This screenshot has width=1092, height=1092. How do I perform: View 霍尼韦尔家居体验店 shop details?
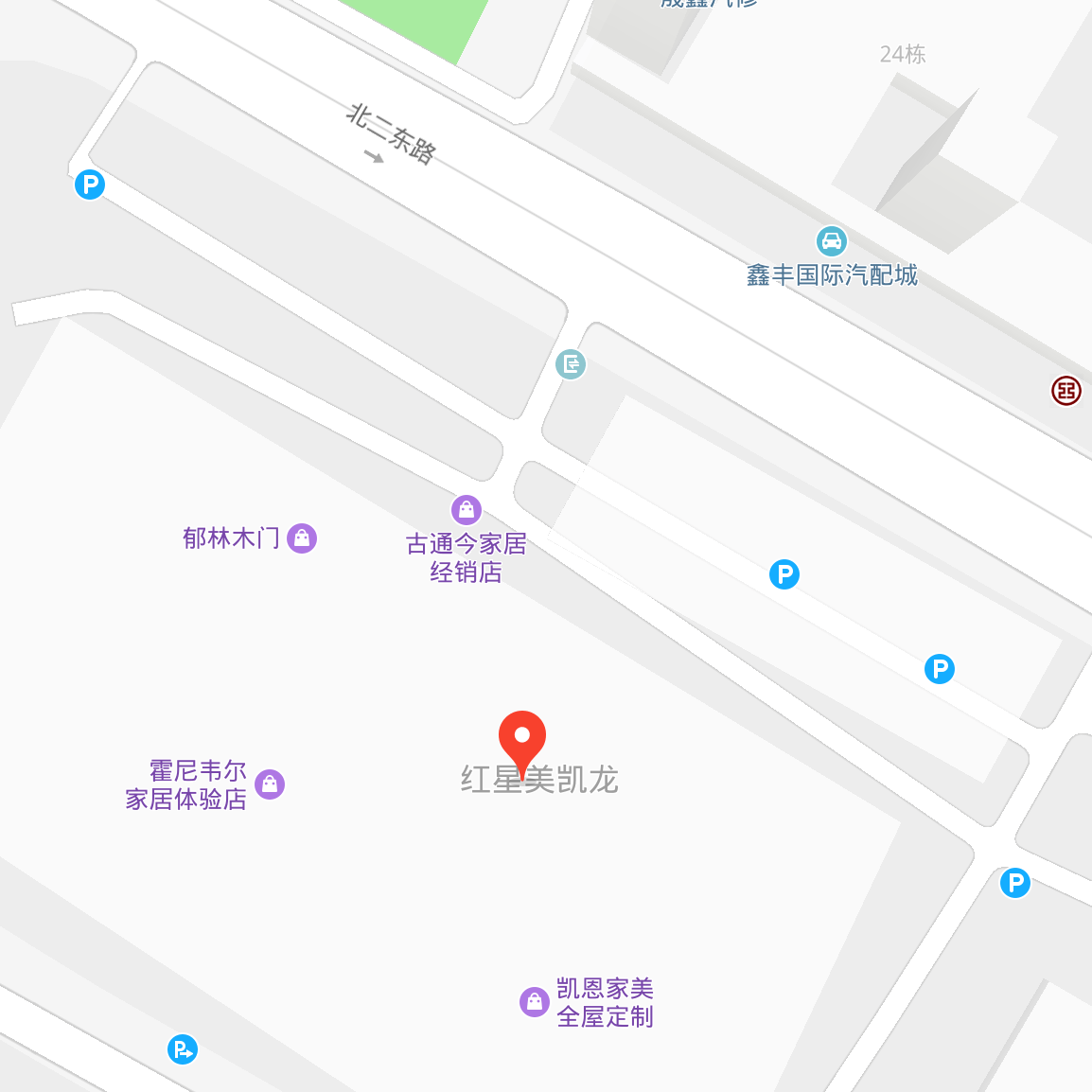(270, 784)
